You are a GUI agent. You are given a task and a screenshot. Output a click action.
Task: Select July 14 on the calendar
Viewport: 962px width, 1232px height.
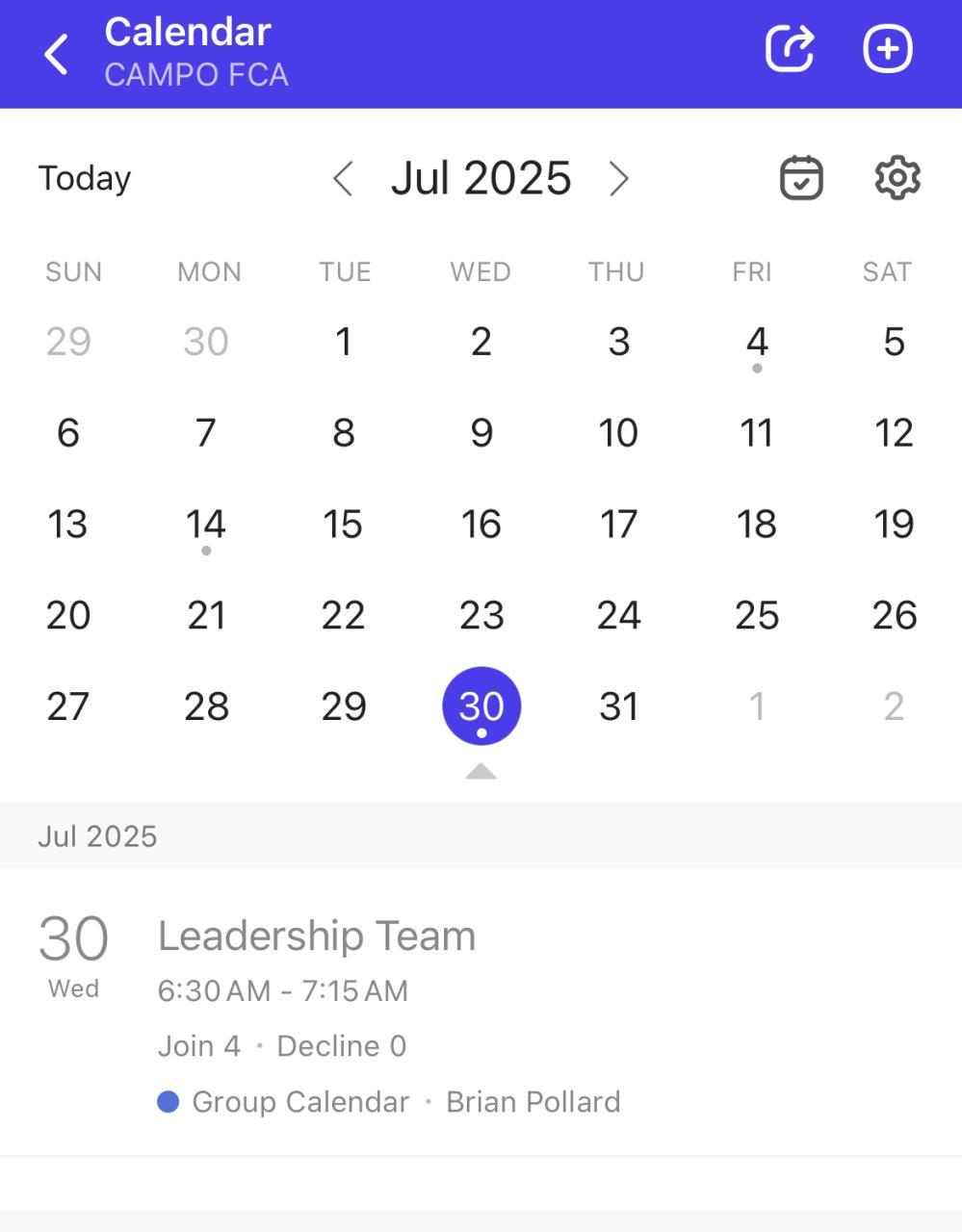pyautogui.click(x=206, y=525)
